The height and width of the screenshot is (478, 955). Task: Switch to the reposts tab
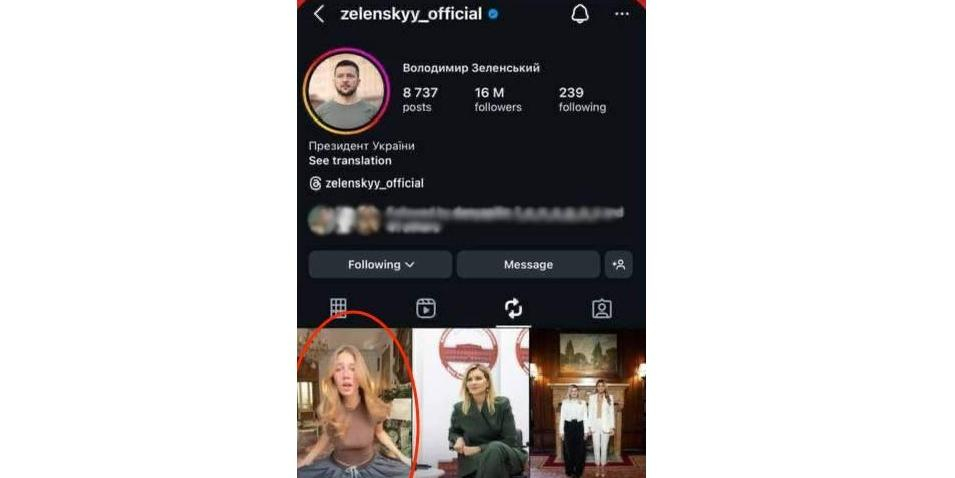click(513, 308)
